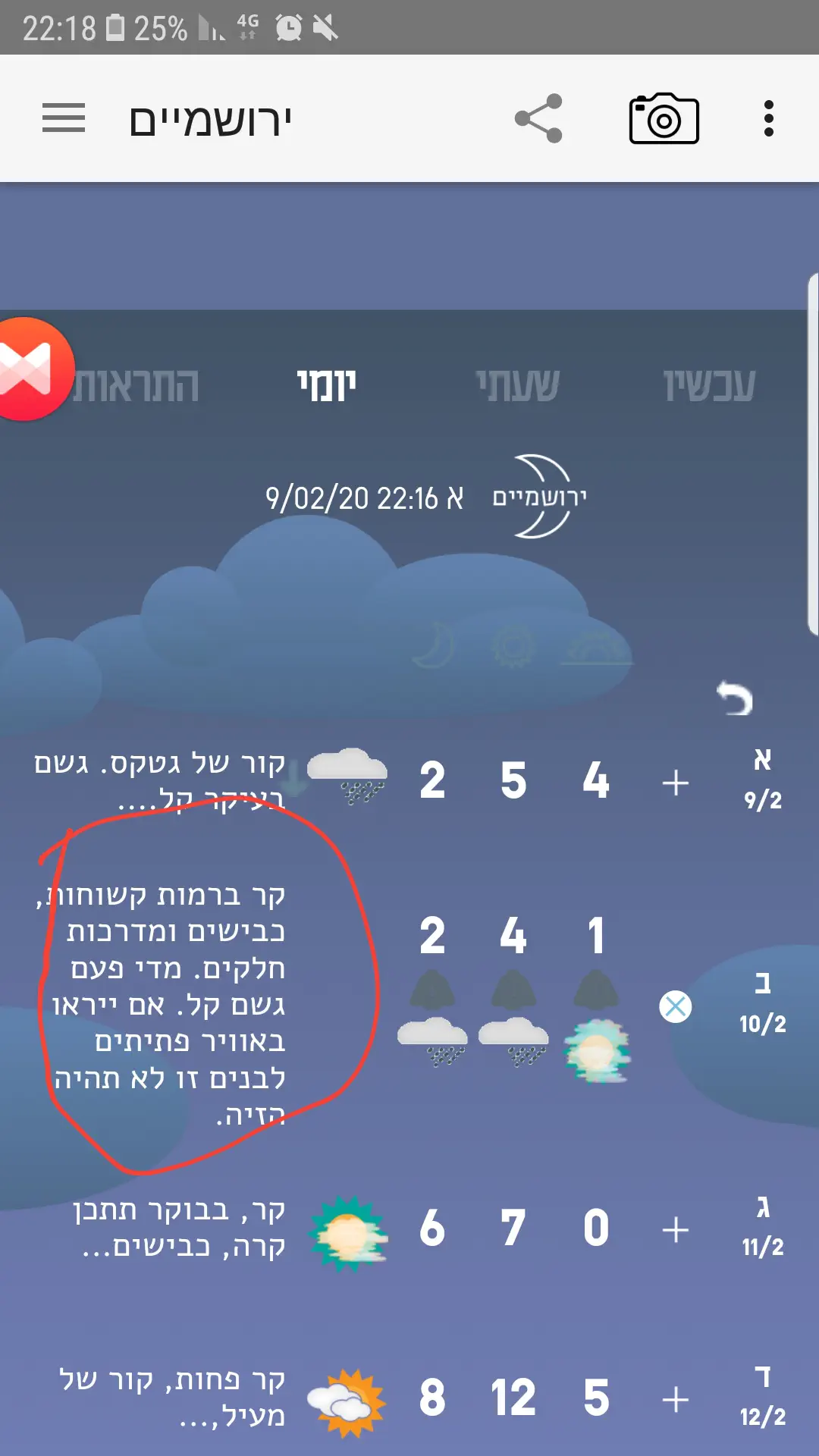Select the יומי tab
This screenshot has height=1456, width=819.
327,384
